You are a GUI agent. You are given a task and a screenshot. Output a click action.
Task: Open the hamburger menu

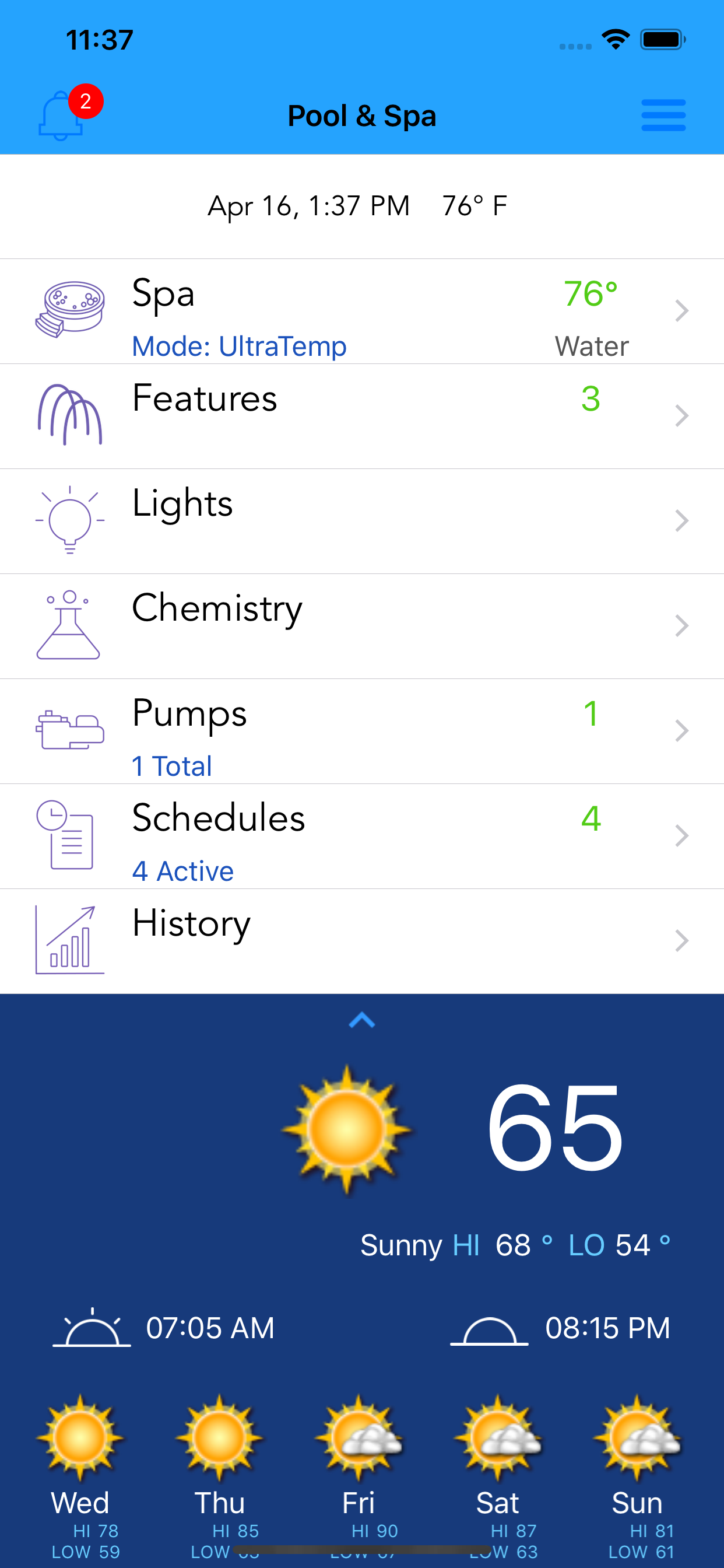663,116
